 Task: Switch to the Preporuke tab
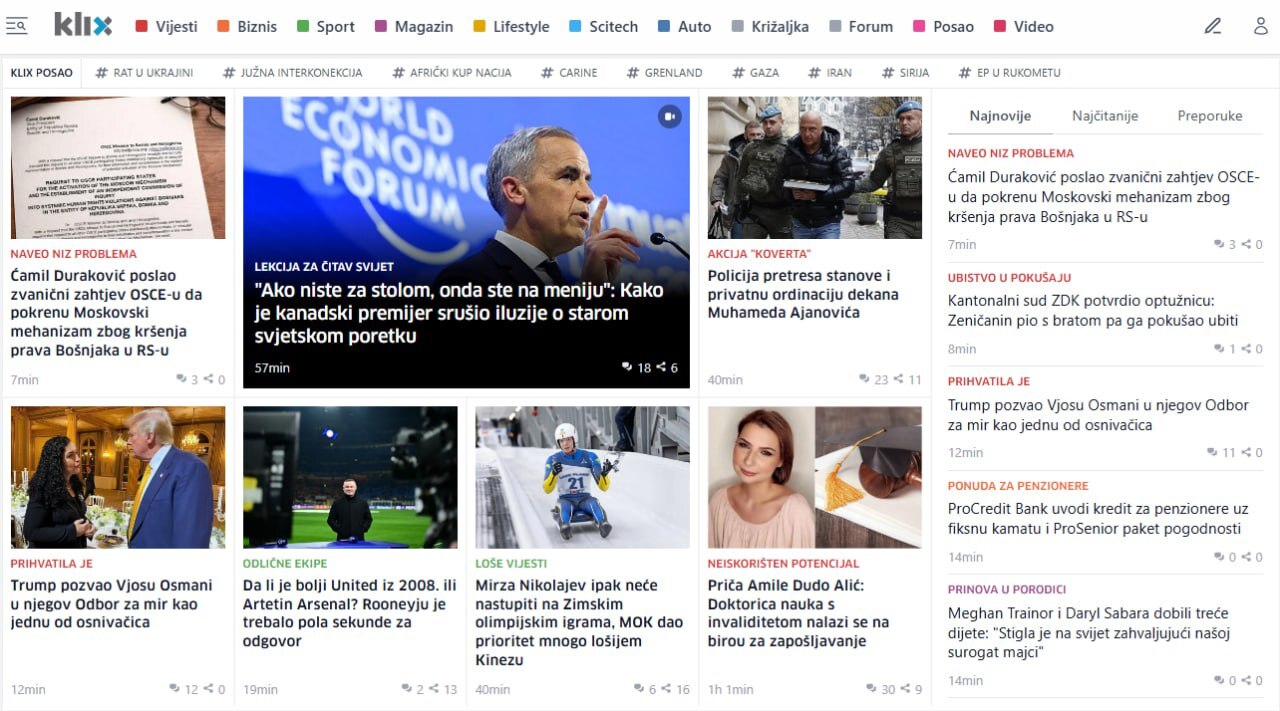1209,116
